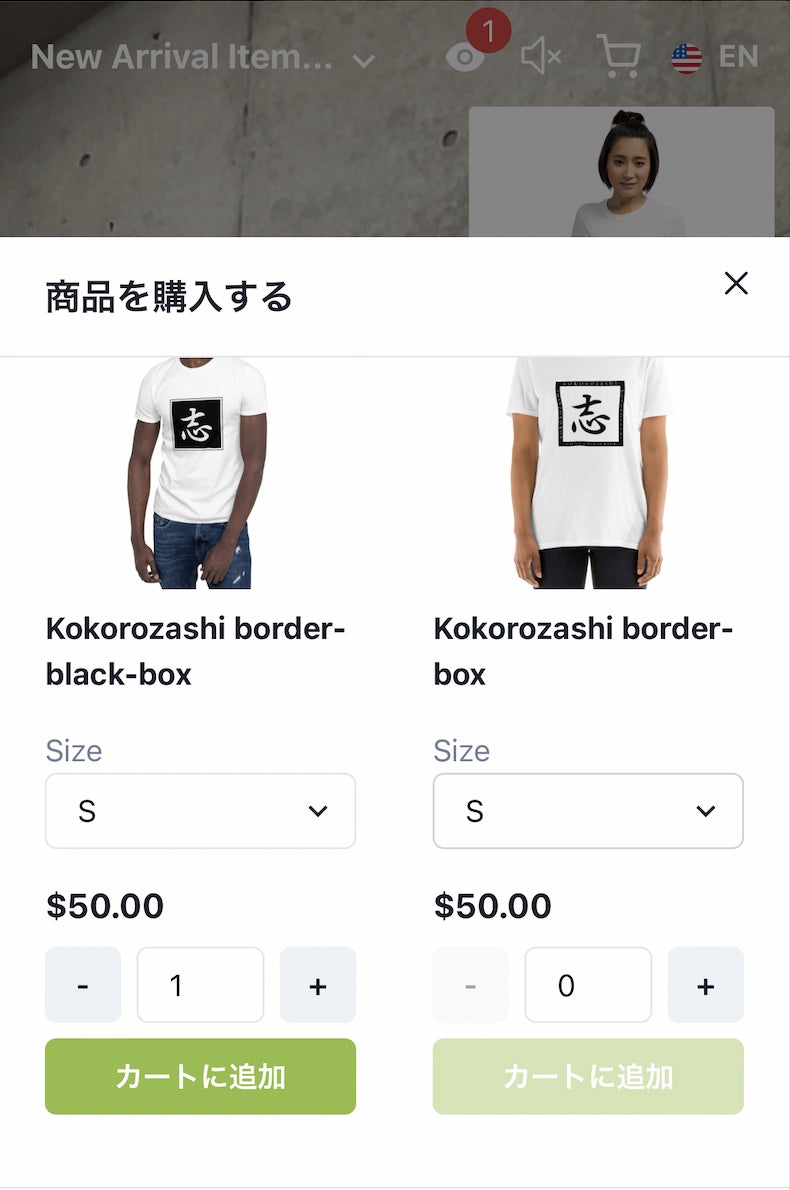This screenshot has height=1190, width=790.
Task: Tap the quantity field showing 1
Action: coord(200,985)
